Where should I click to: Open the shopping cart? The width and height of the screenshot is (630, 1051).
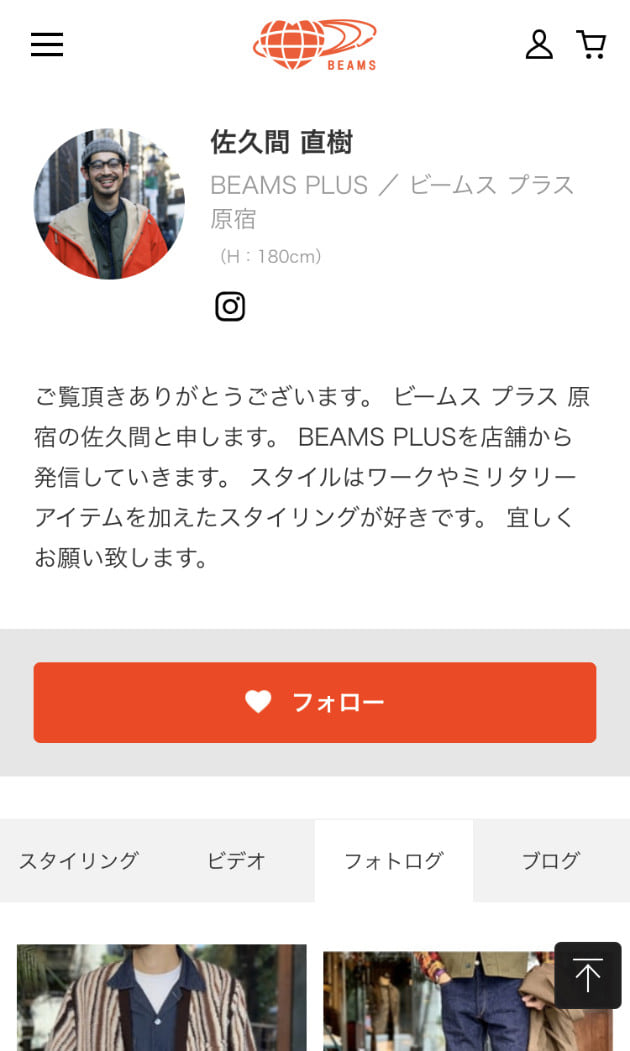pos(591,44)
